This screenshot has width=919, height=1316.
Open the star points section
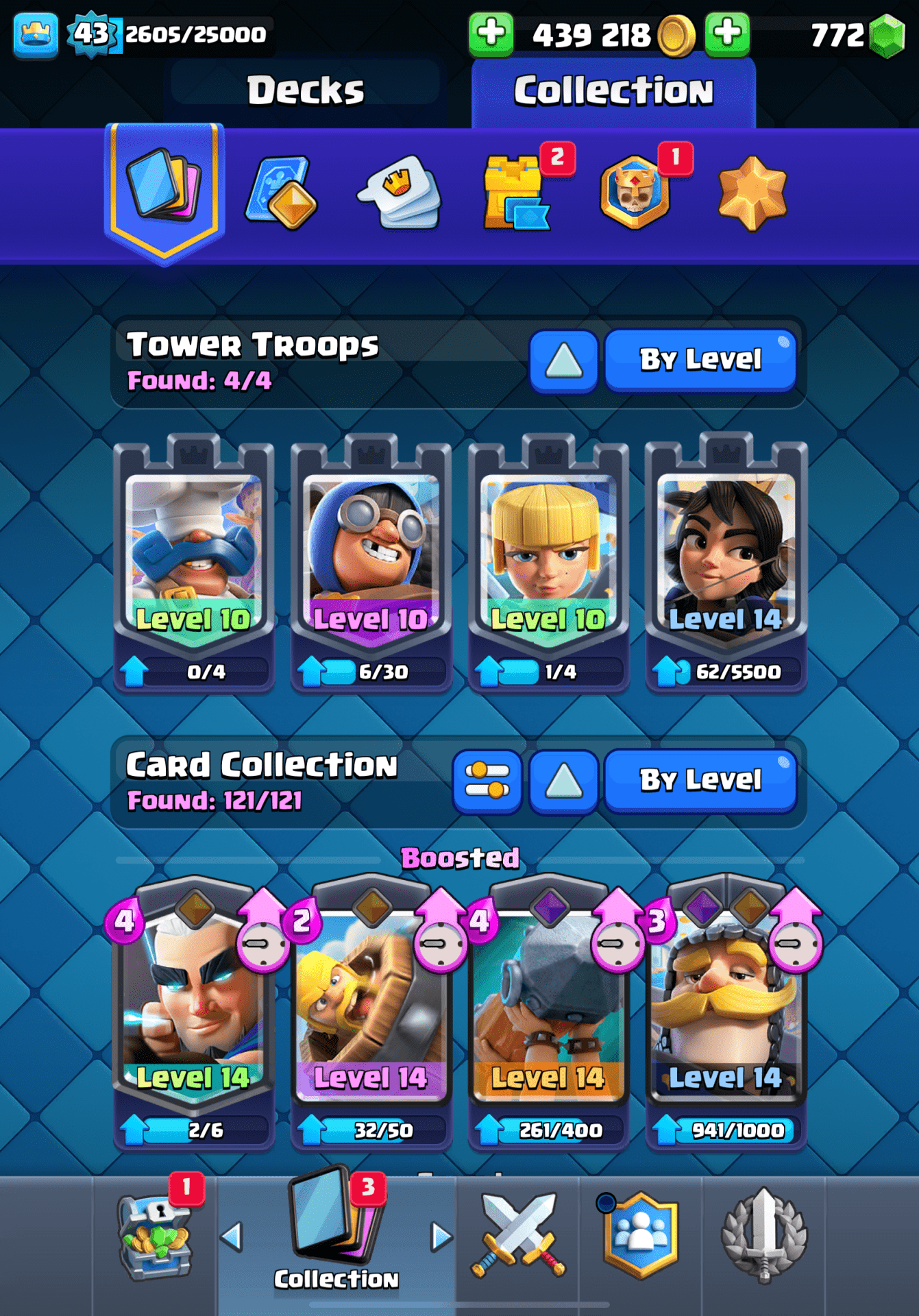click(752, 193)
